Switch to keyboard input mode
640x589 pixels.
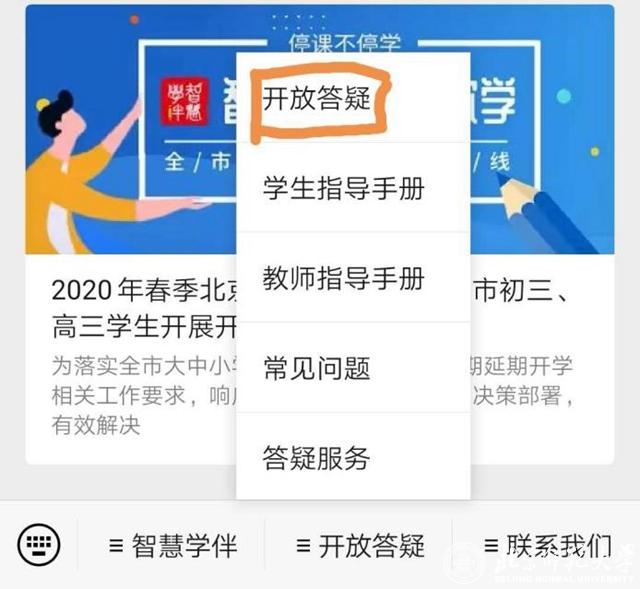tap(39, 545)
